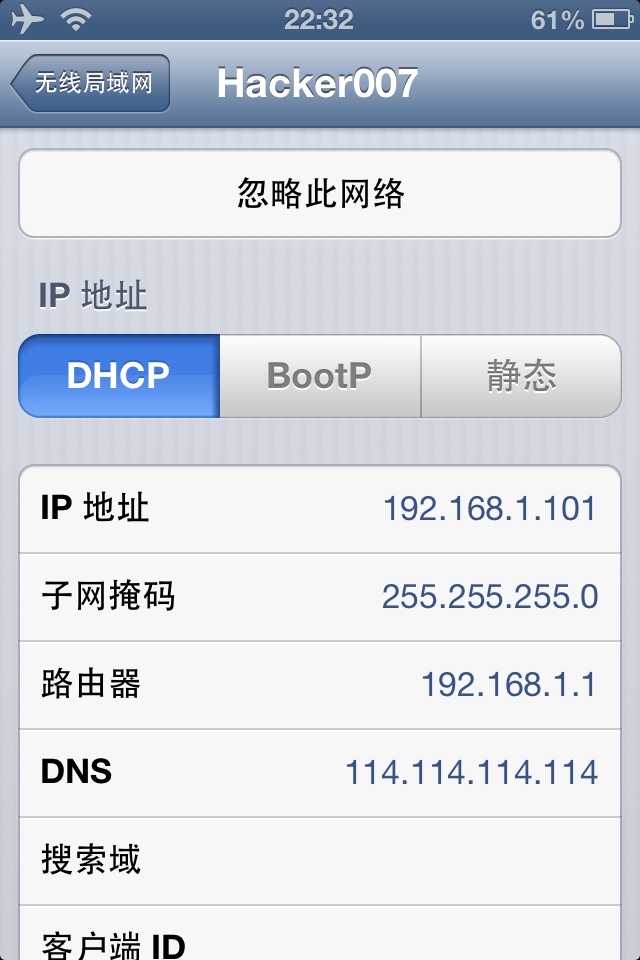The height and width of the screenshot is (960, 640).
Task: Go back to 无线局域网 settings
Action: coord(91,83)
